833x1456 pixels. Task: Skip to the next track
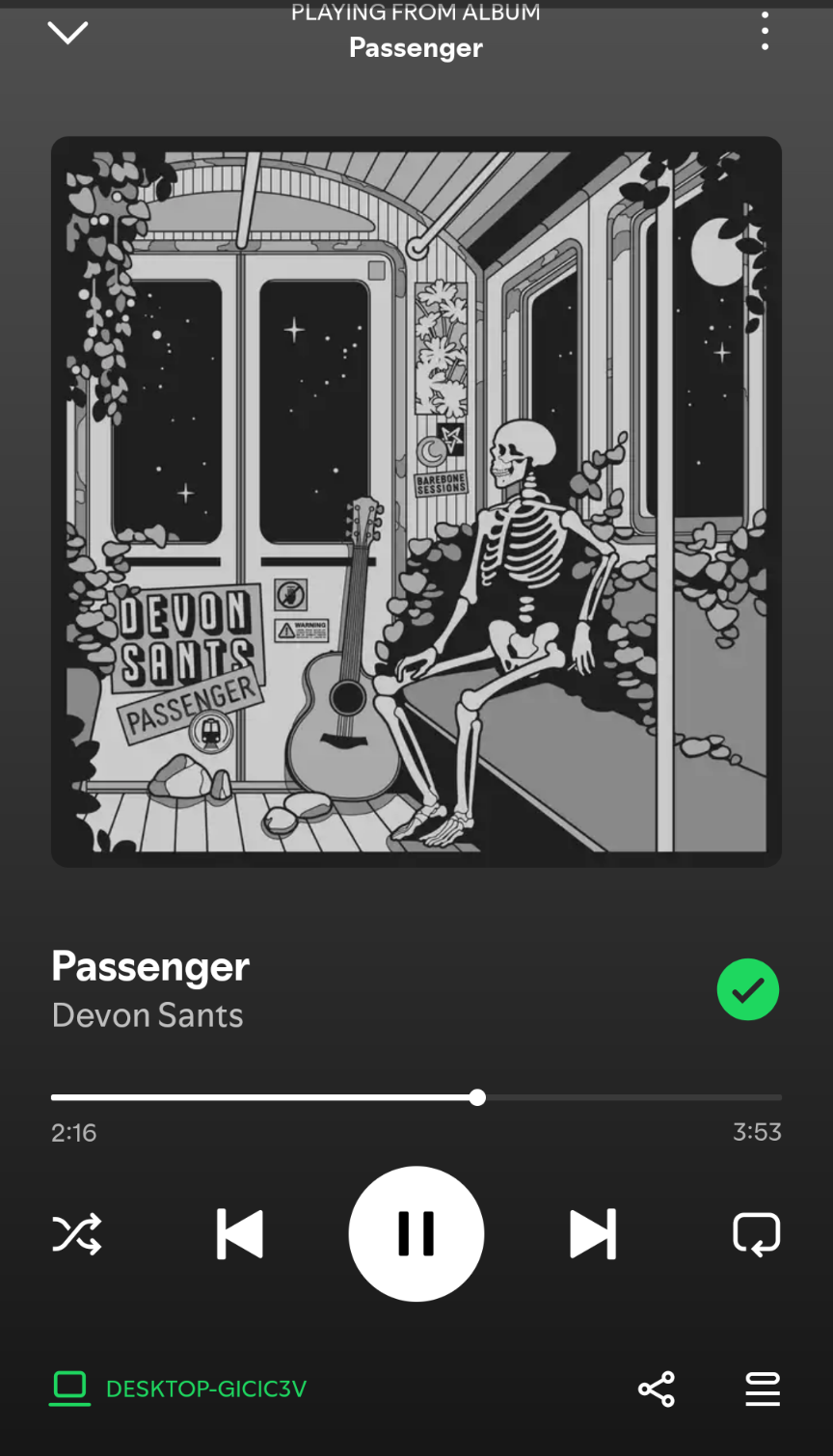(x=593, y=1234)
